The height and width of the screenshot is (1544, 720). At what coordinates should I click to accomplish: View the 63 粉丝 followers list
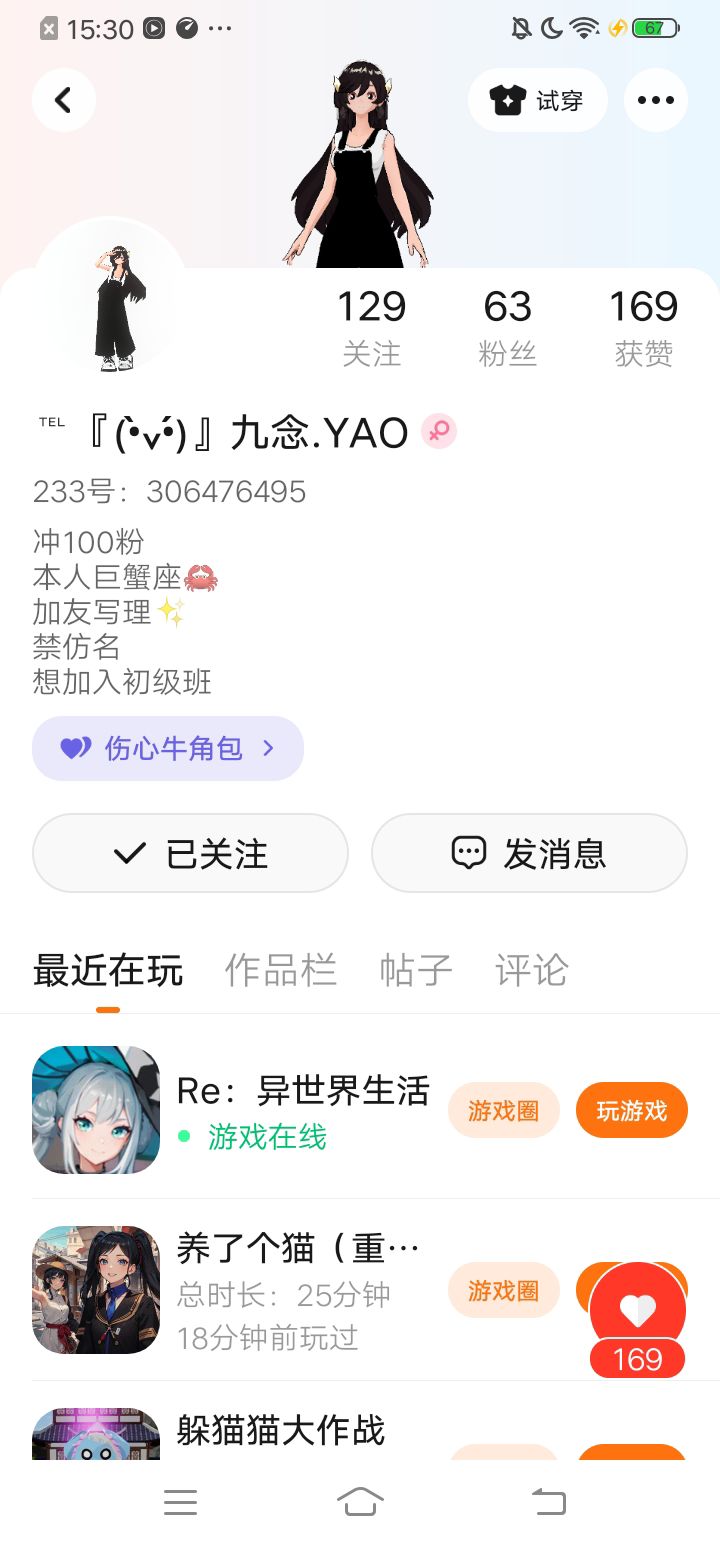point(507,327)
